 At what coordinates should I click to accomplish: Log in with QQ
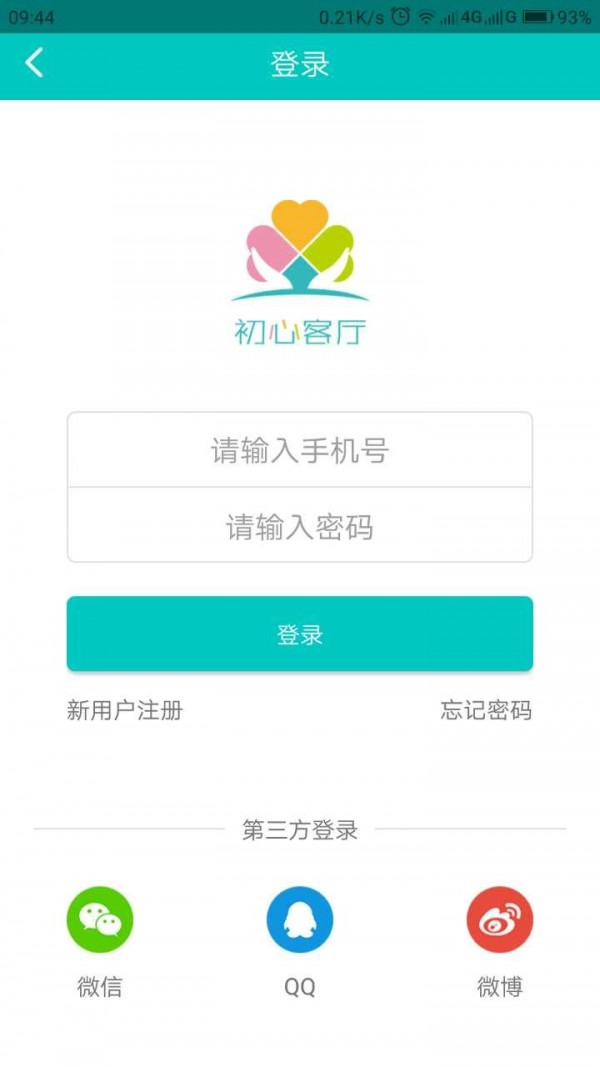[x=300, y=920]
